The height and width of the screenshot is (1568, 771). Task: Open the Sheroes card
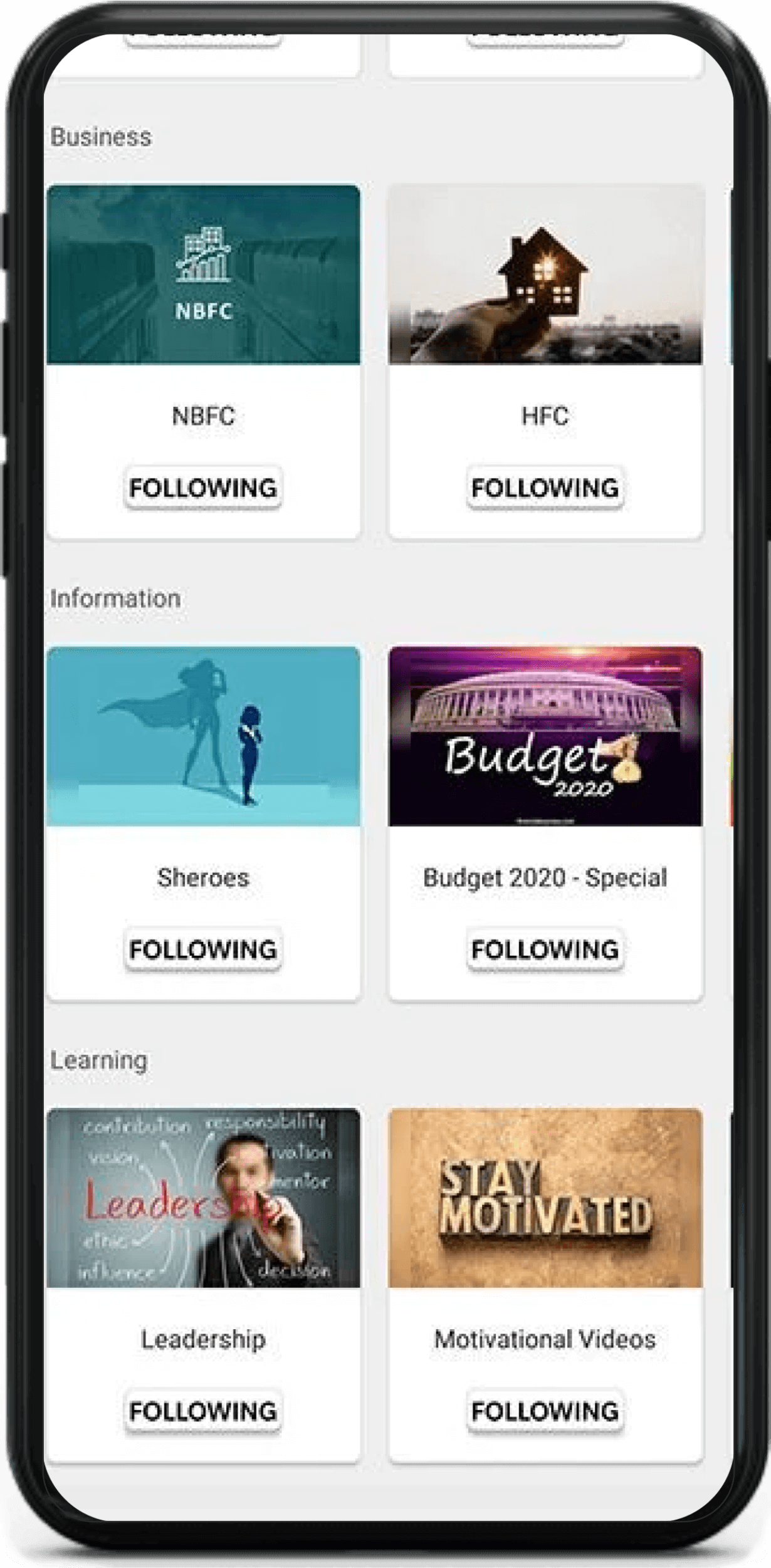[203, 736]
